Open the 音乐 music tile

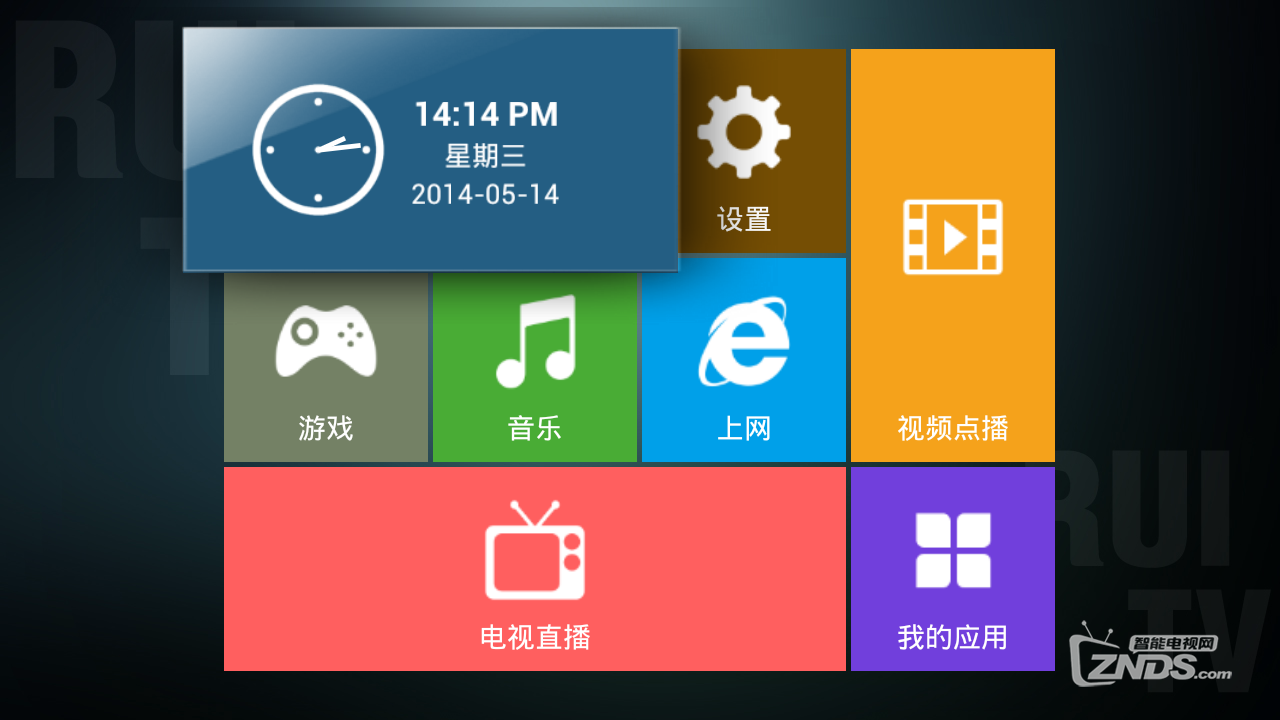[x=535, y=365]
